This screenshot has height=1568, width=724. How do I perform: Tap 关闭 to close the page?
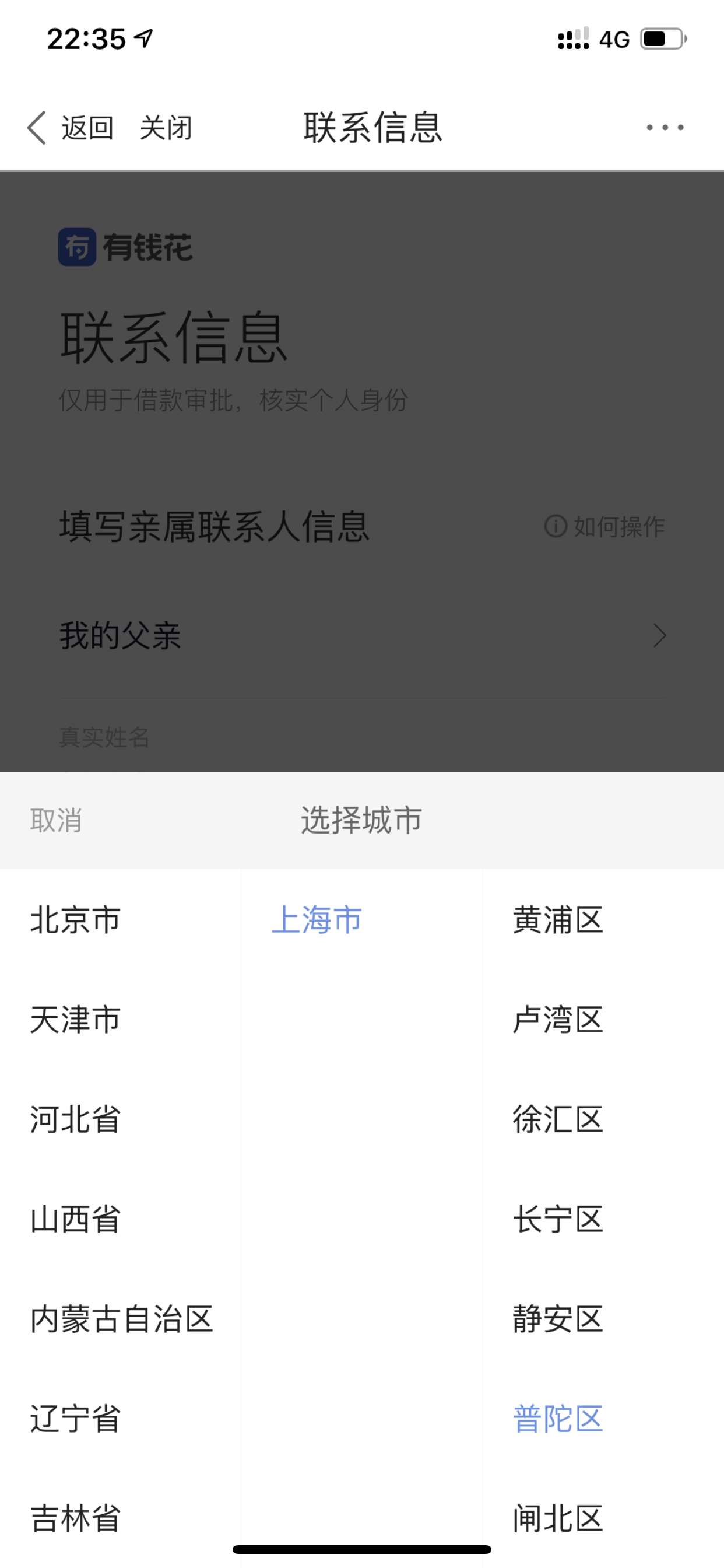click(166, 128)
